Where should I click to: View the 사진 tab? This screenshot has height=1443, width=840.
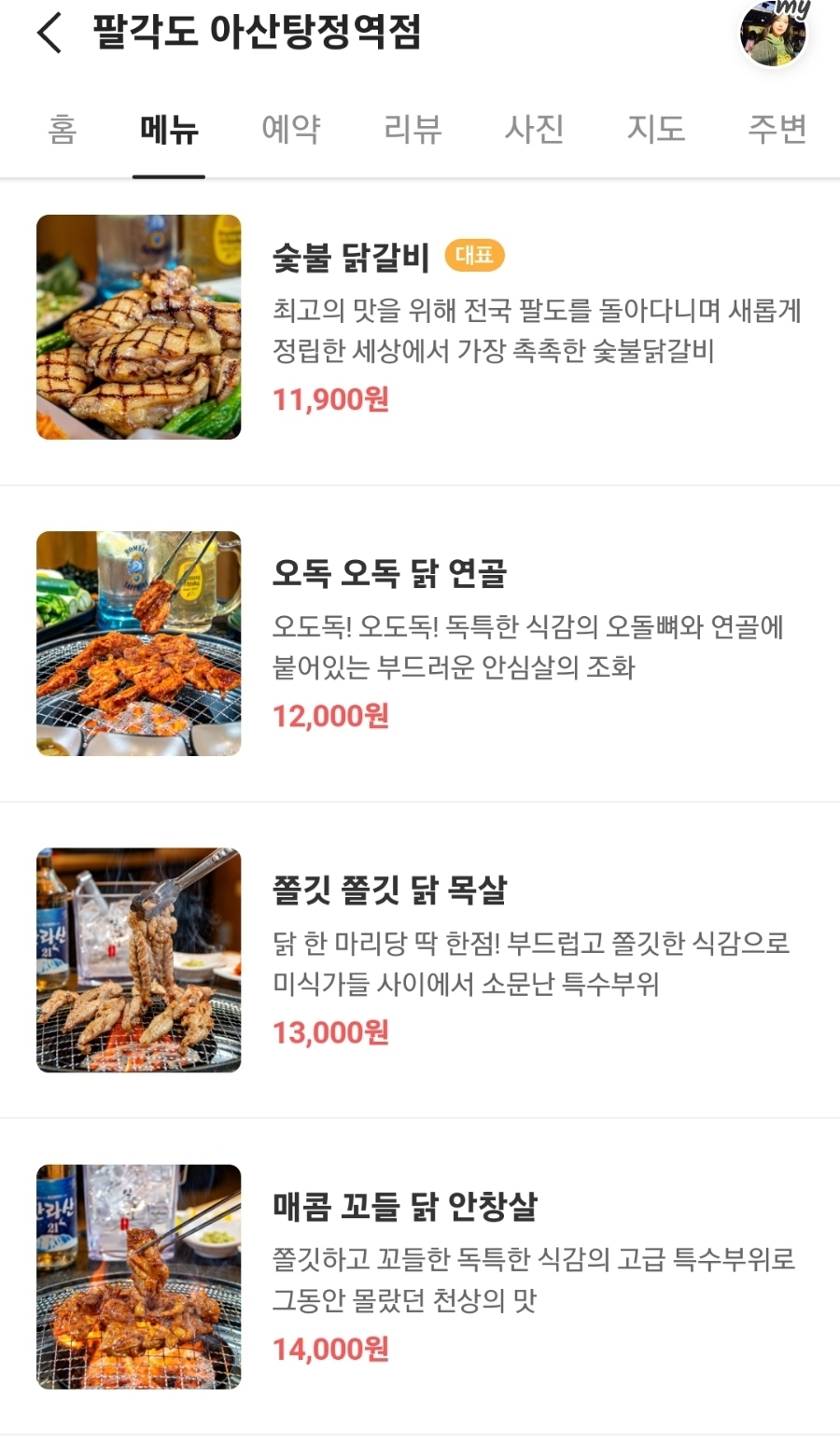tap(534, 129)
